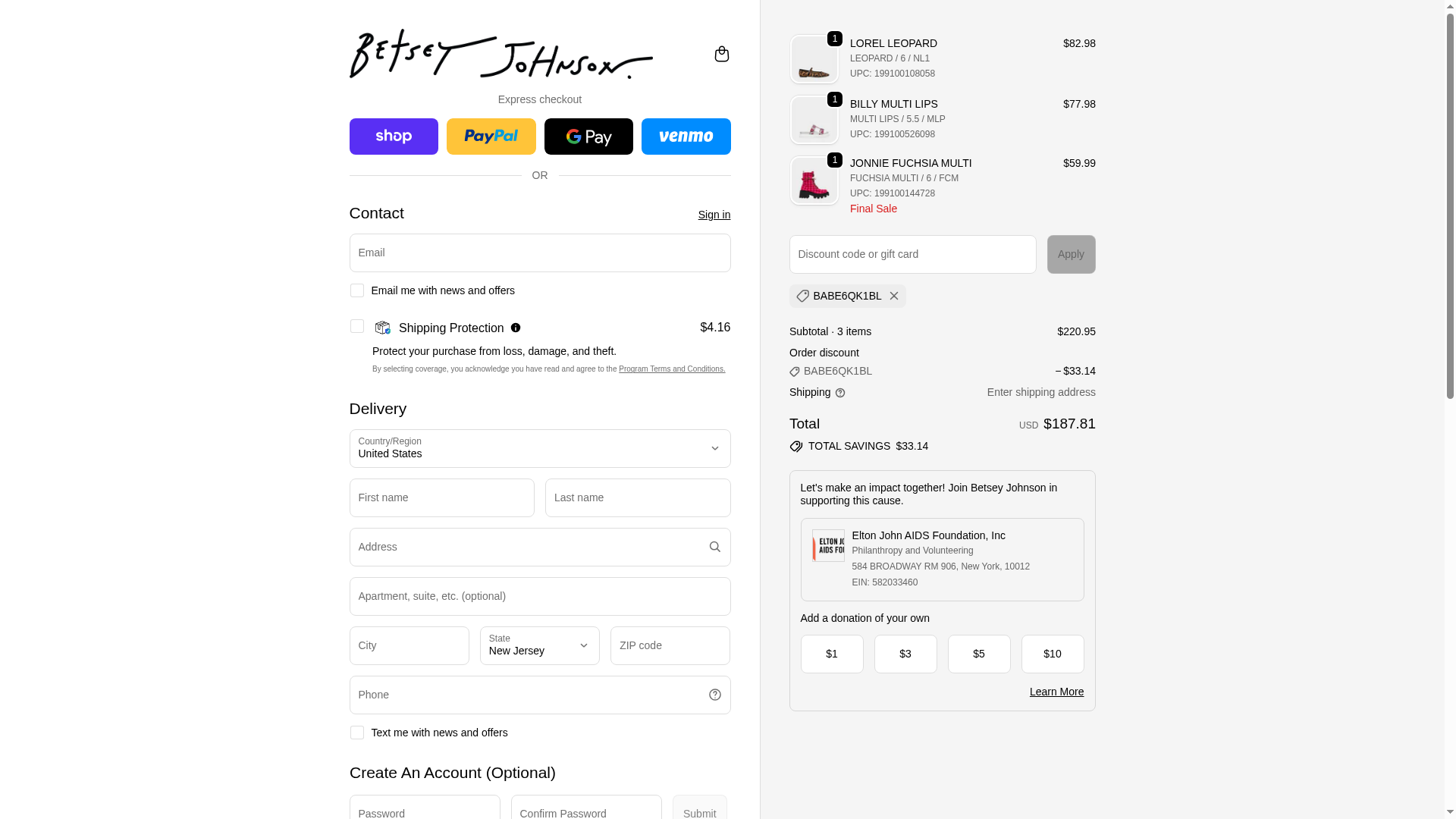The height and width of the screenshot is (819, 1456).
Task: Enable Shipping Protection checkbox
Action: point(356,326)
